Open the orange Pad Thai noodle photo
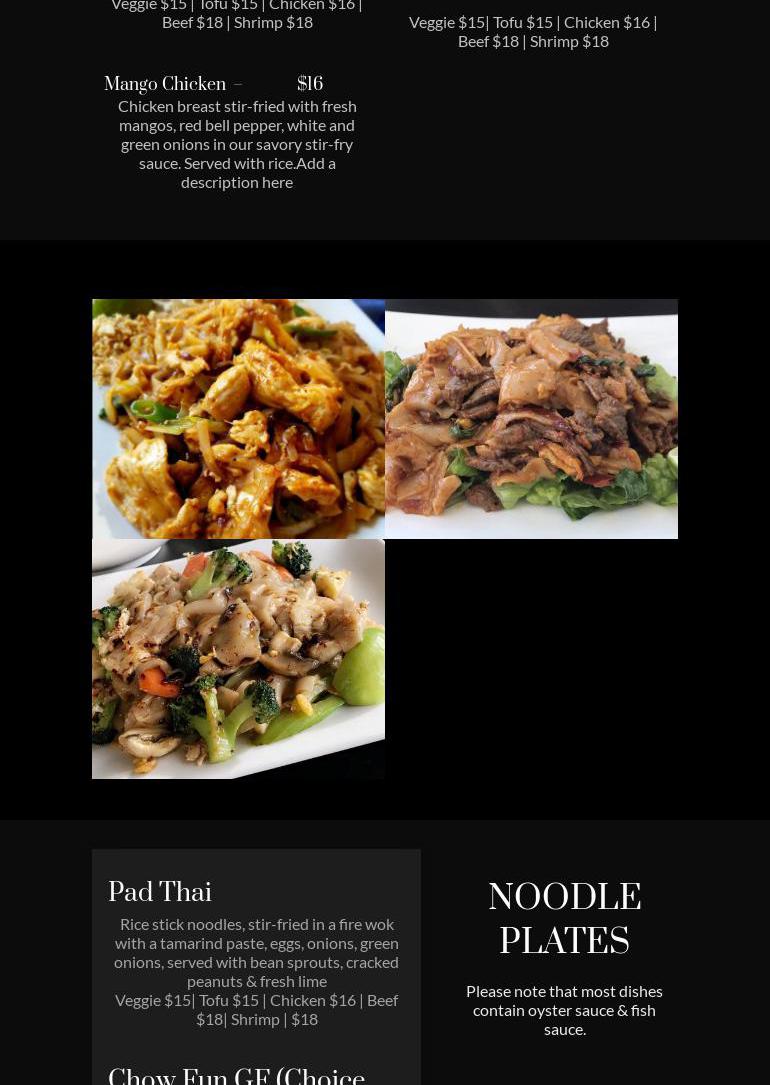 [x=238, y=418]
